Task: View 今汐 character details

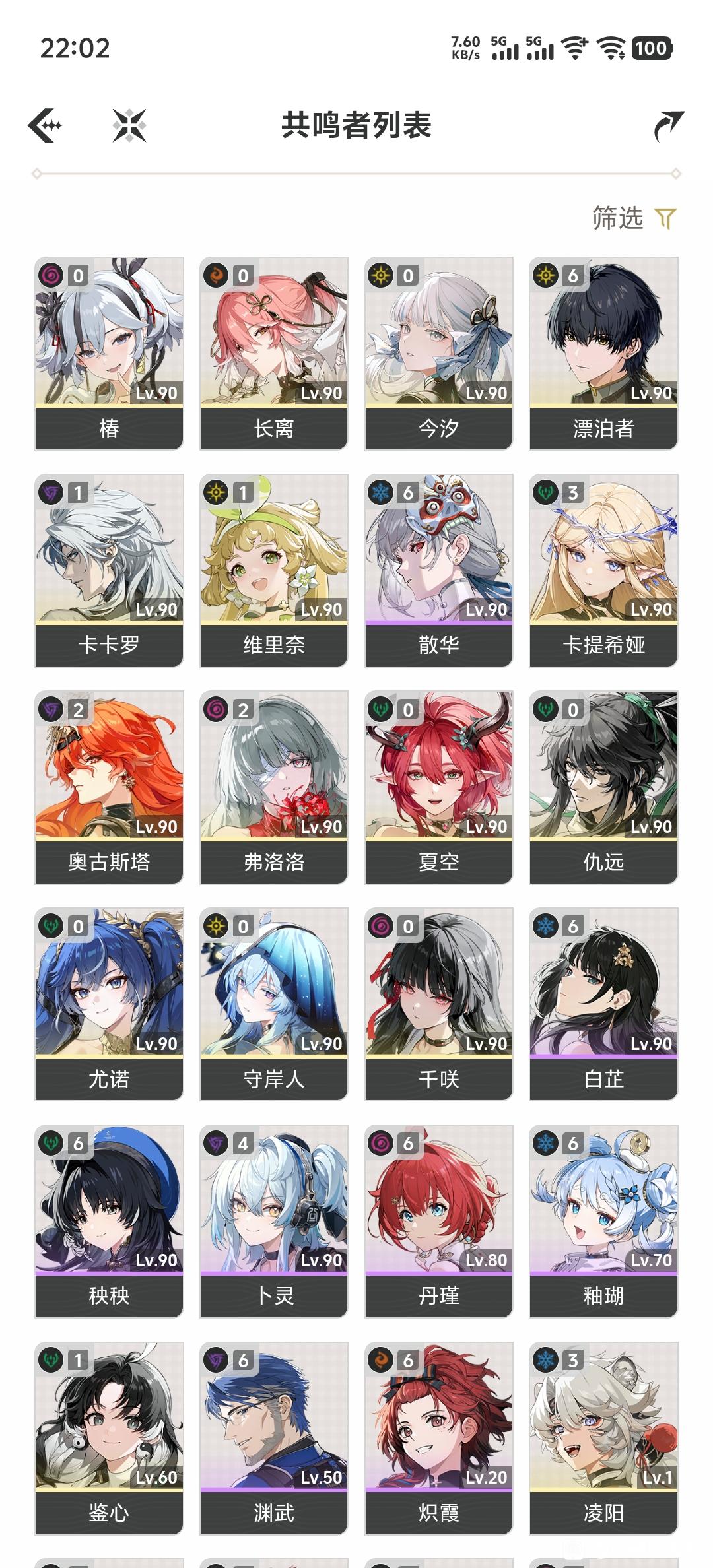Action: 439,354
